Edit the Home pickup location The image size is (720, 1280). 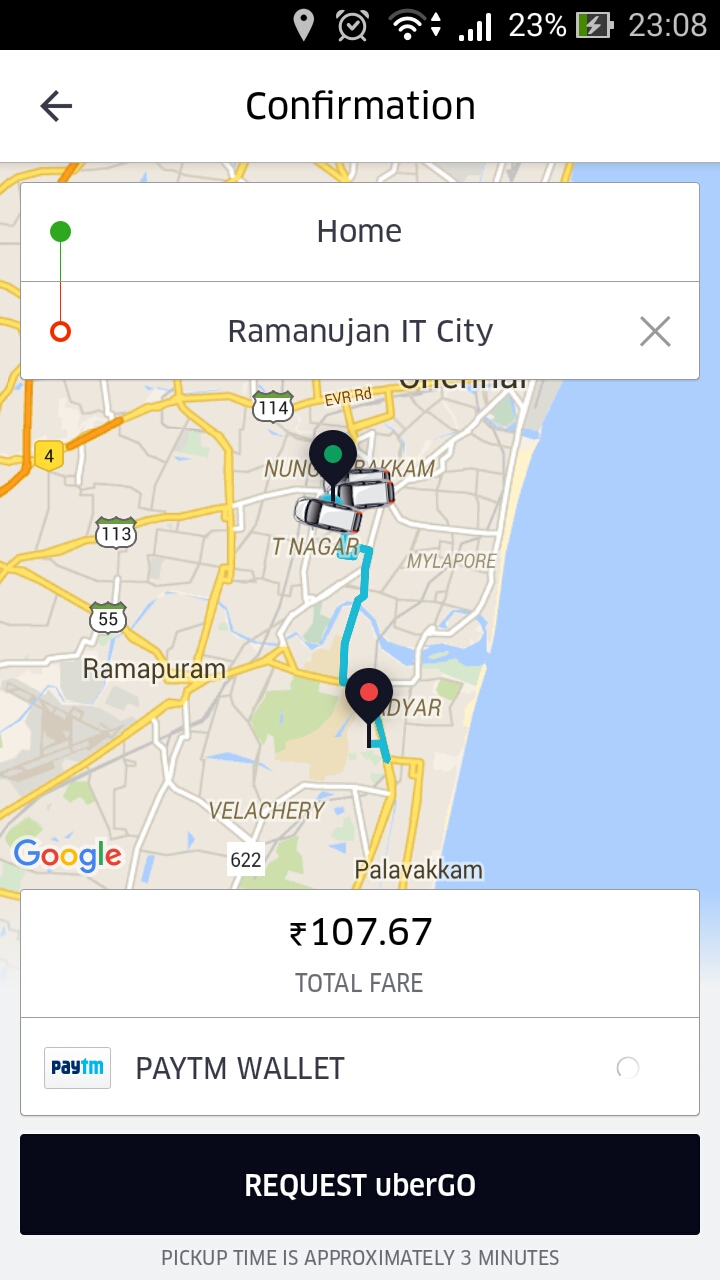tap(359, 232)
